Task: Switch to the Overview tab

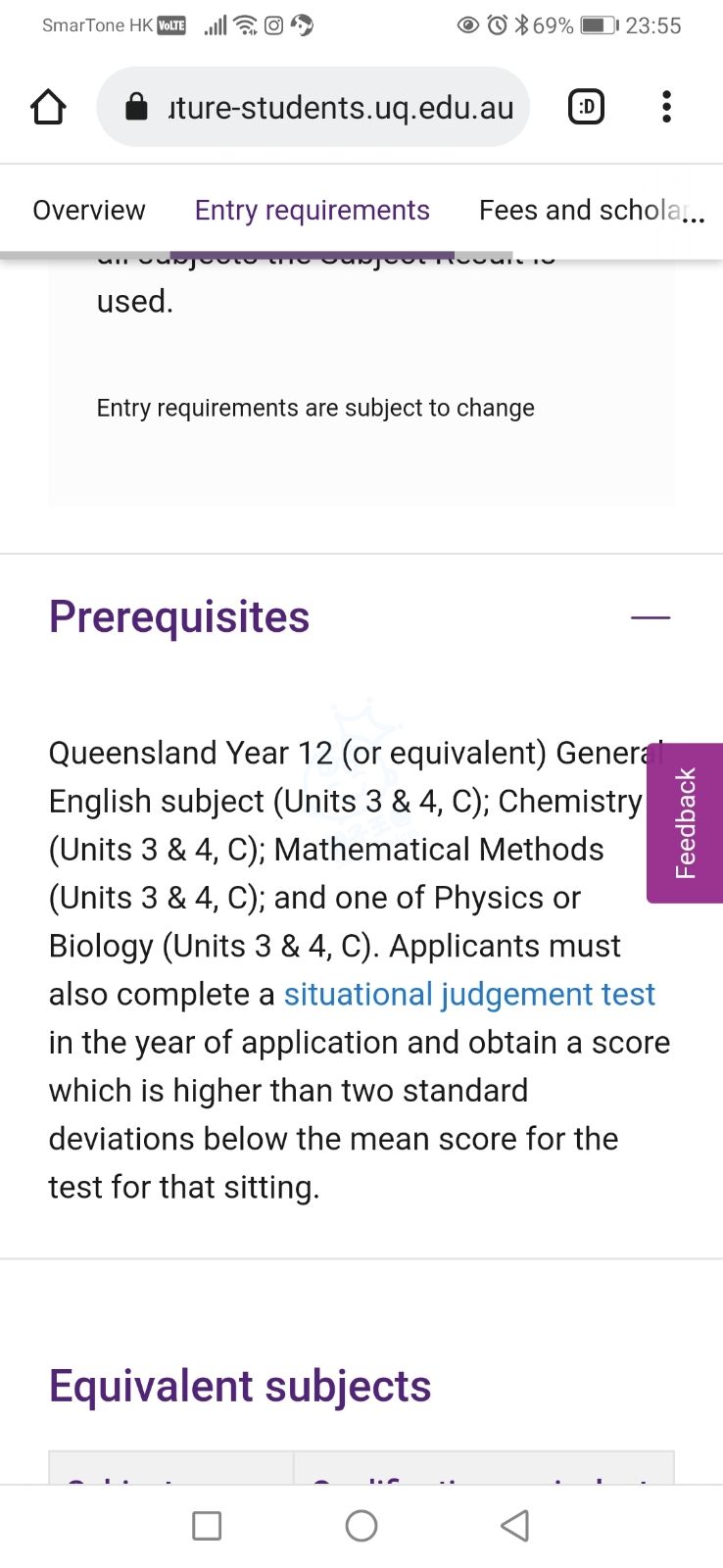Action: coord(89,210)
